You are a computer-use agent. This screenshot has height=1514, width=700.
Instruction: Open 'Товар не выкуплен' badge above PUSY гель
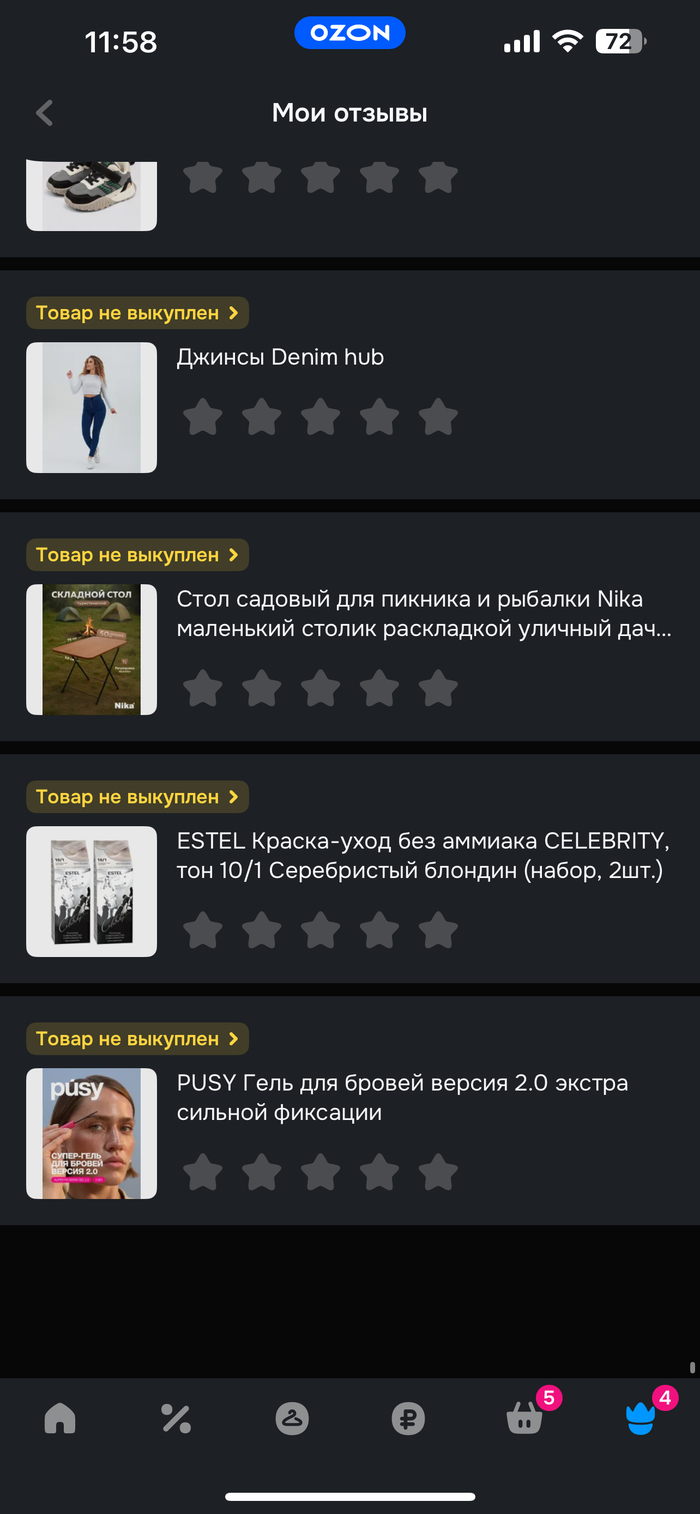coord(137,1039)
